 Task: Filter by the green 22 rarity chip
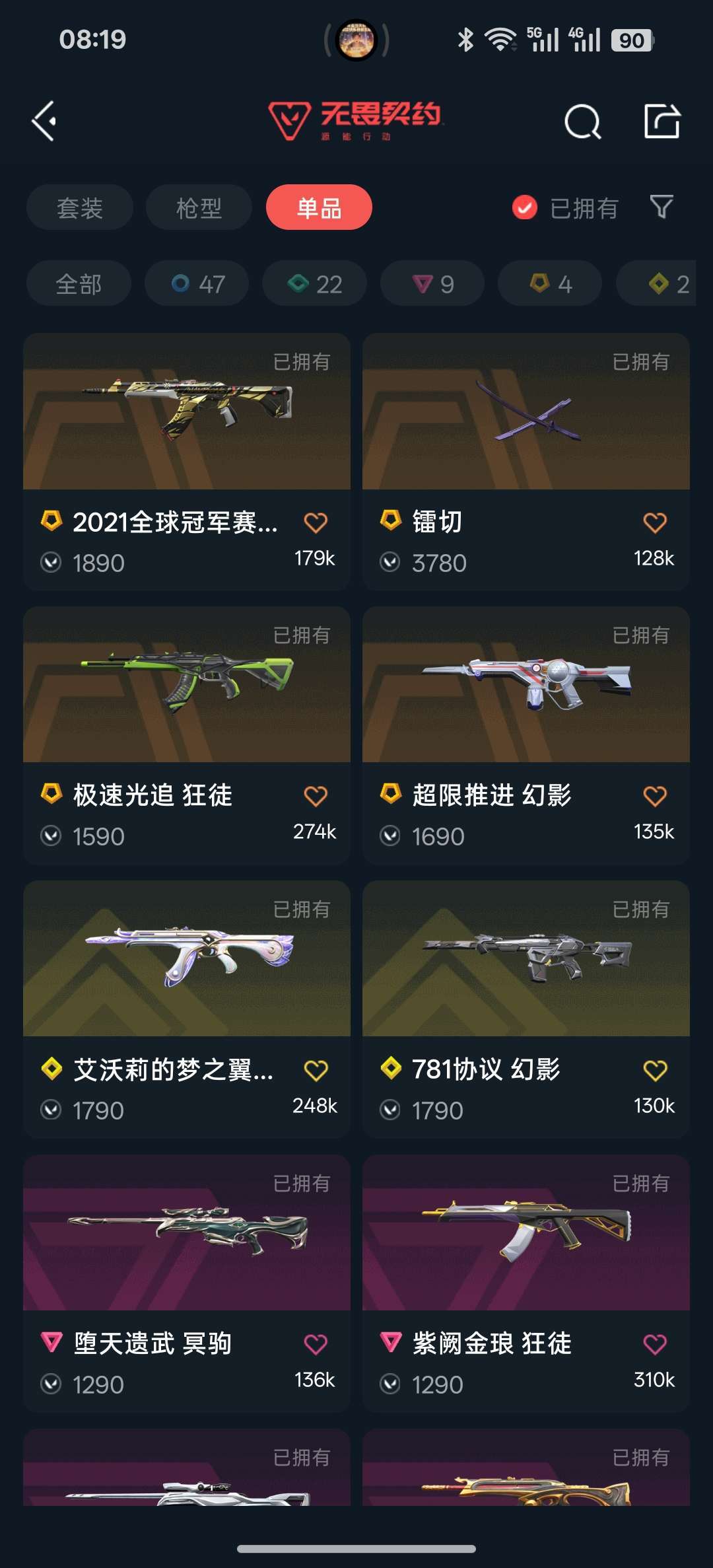314,283
